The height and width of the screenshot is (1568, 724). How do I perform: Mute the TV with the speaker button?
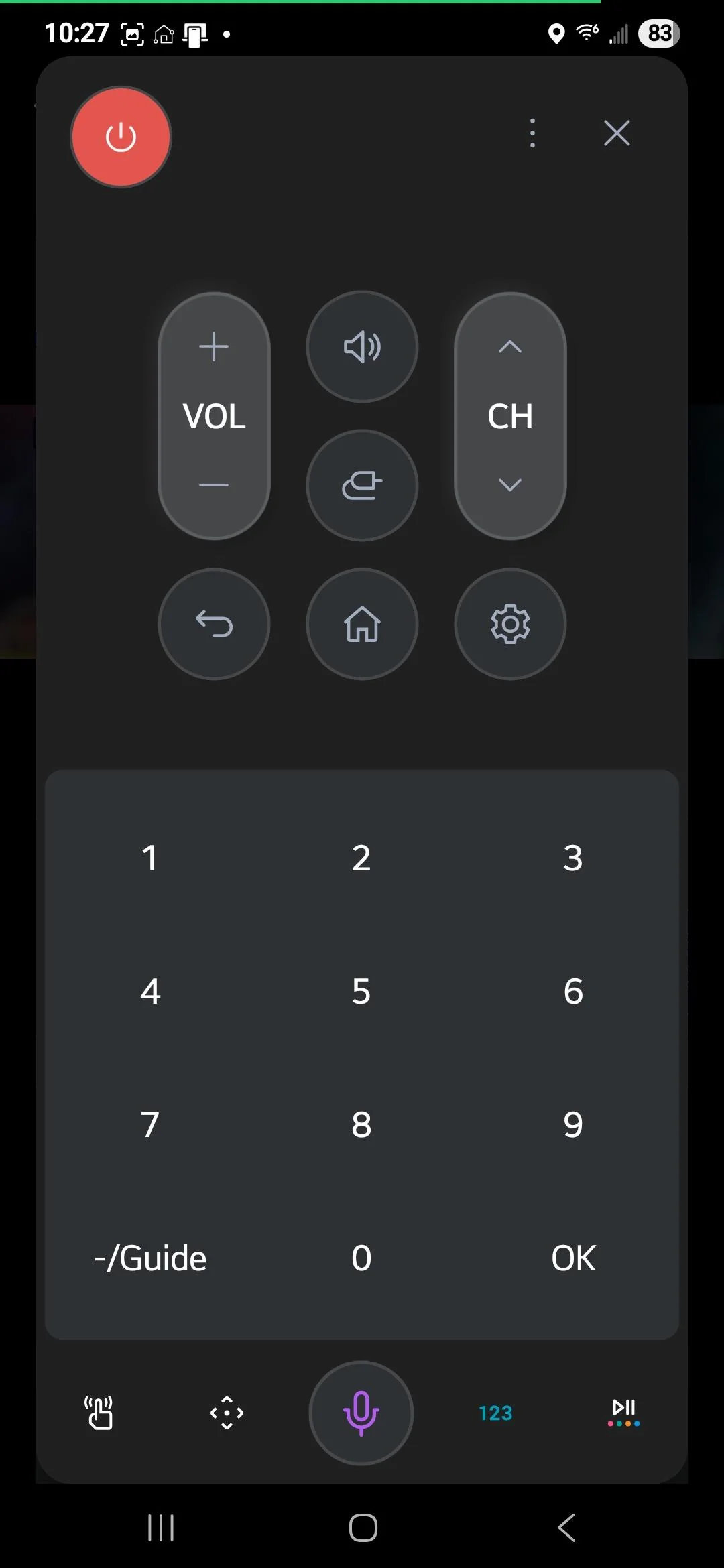click(362, 346)
